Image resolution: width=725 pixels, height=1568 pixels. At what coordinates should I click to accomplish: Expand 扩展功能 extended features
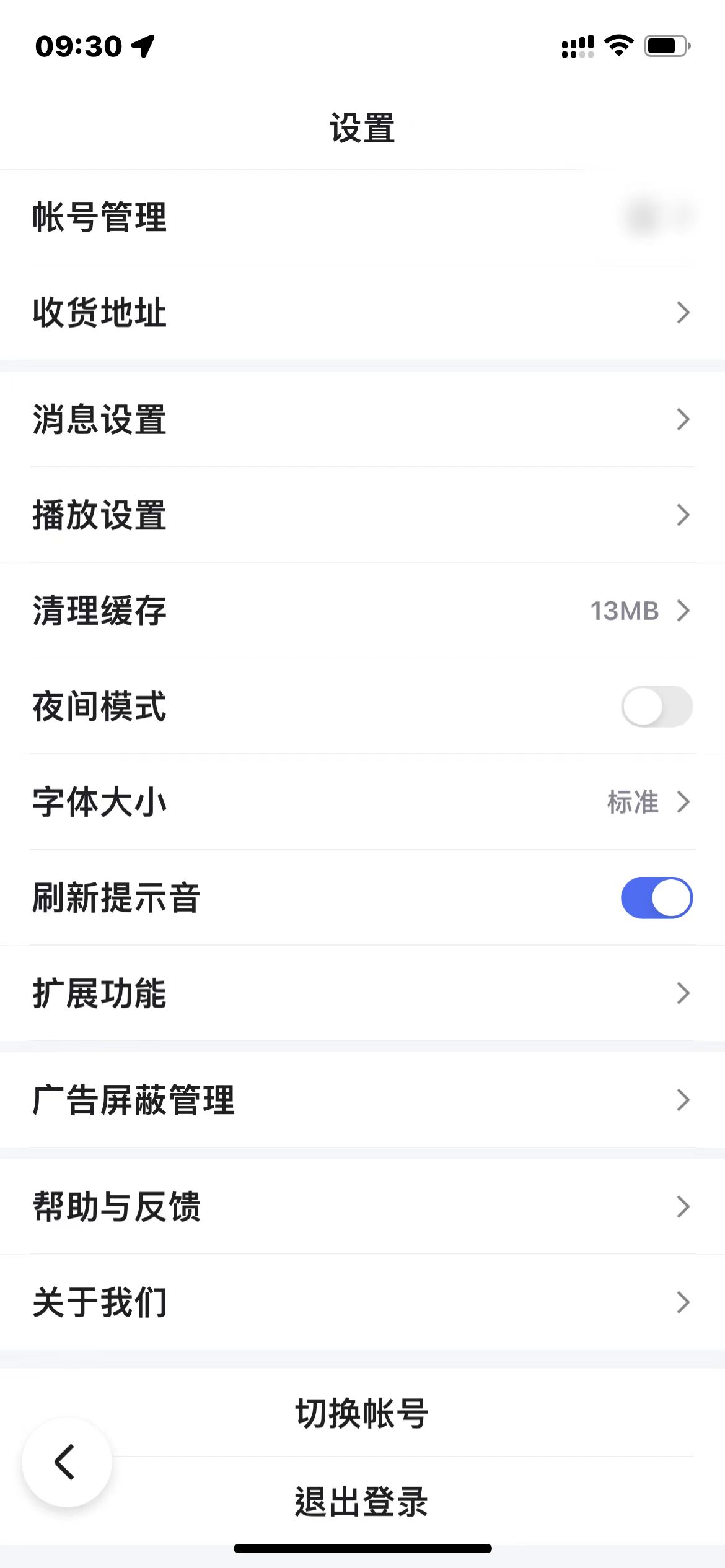tap(362, 993)
